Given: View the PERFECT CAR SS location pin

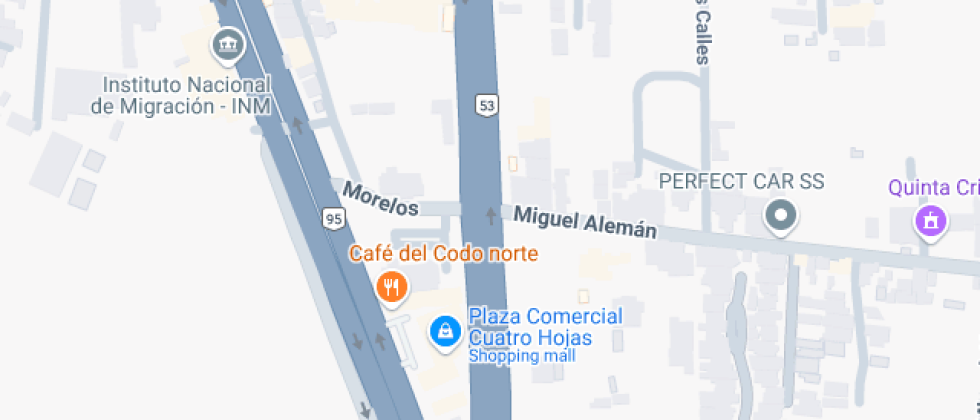Looking at the screenshot, I should point(780,215).
